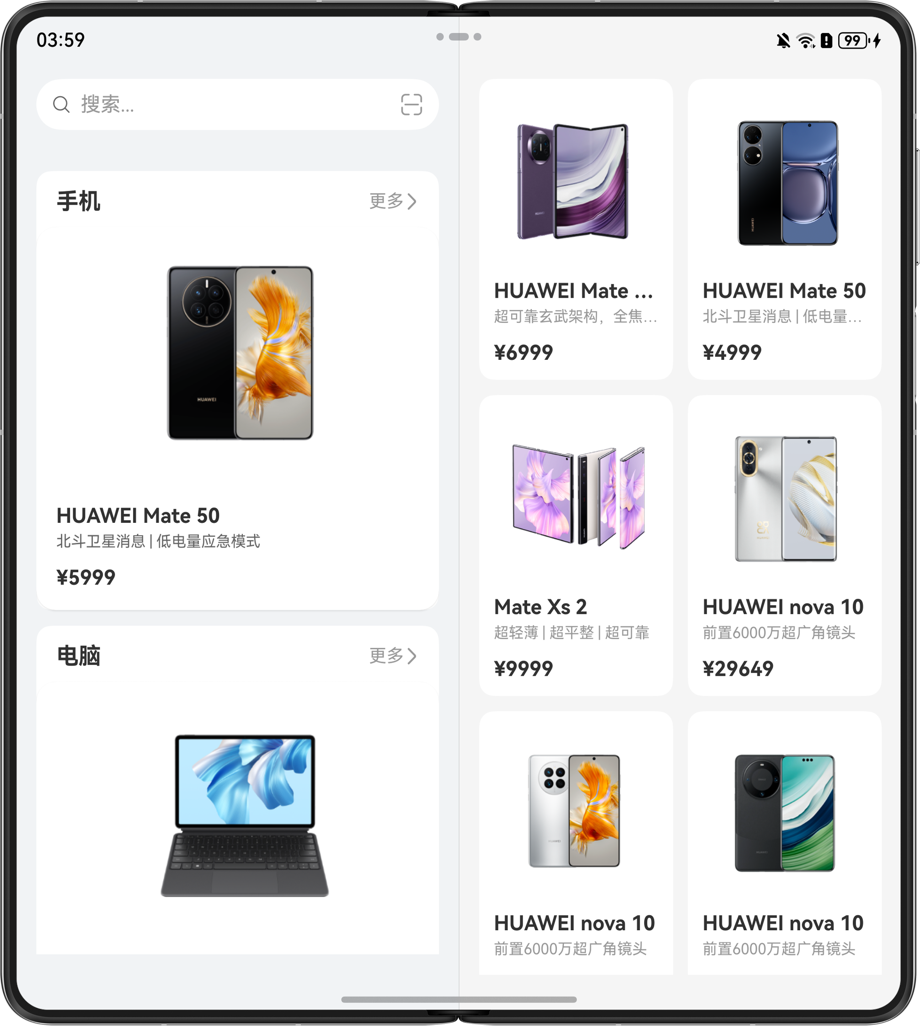Open the silver HUAWEI nova 10 card with orange wallpaper
This screenshot has width=920, height=1026.
(576, 840)
